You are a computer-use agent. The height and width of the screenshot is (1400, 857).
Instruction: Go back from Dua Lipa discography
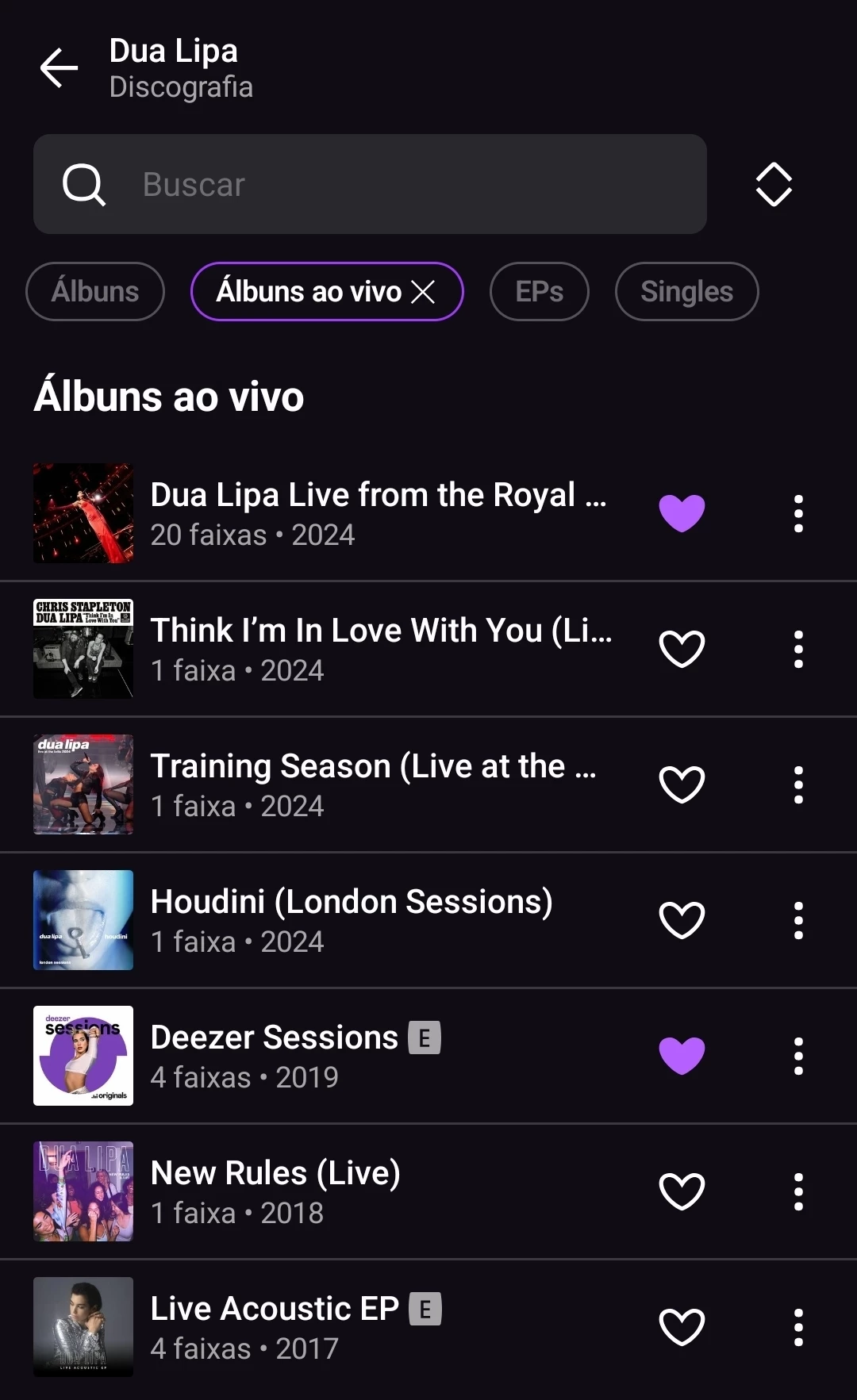tap(60, 67)
